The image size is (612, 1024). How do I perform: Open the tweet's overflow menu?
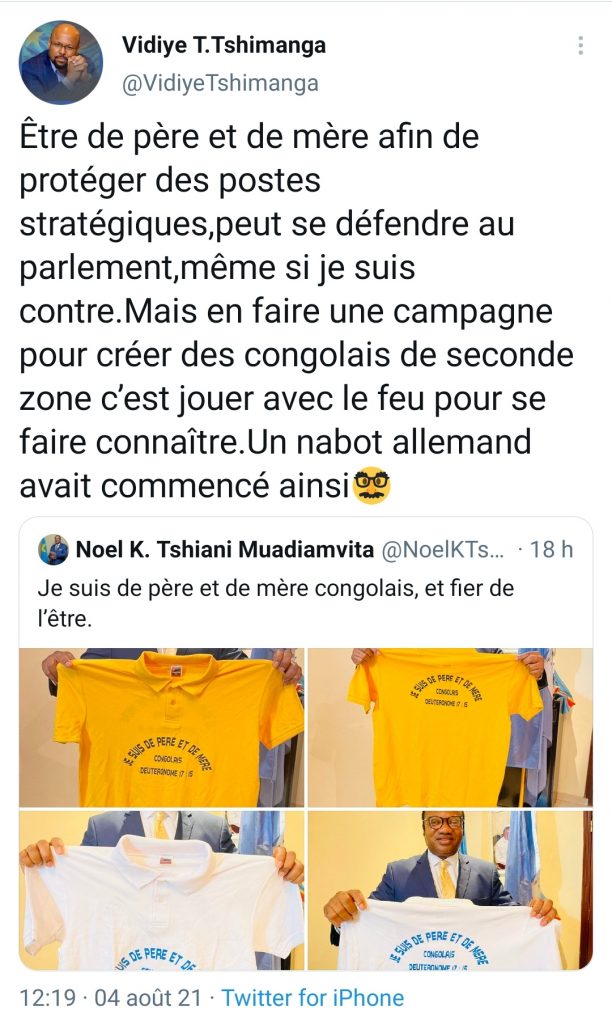coord(581,47)
